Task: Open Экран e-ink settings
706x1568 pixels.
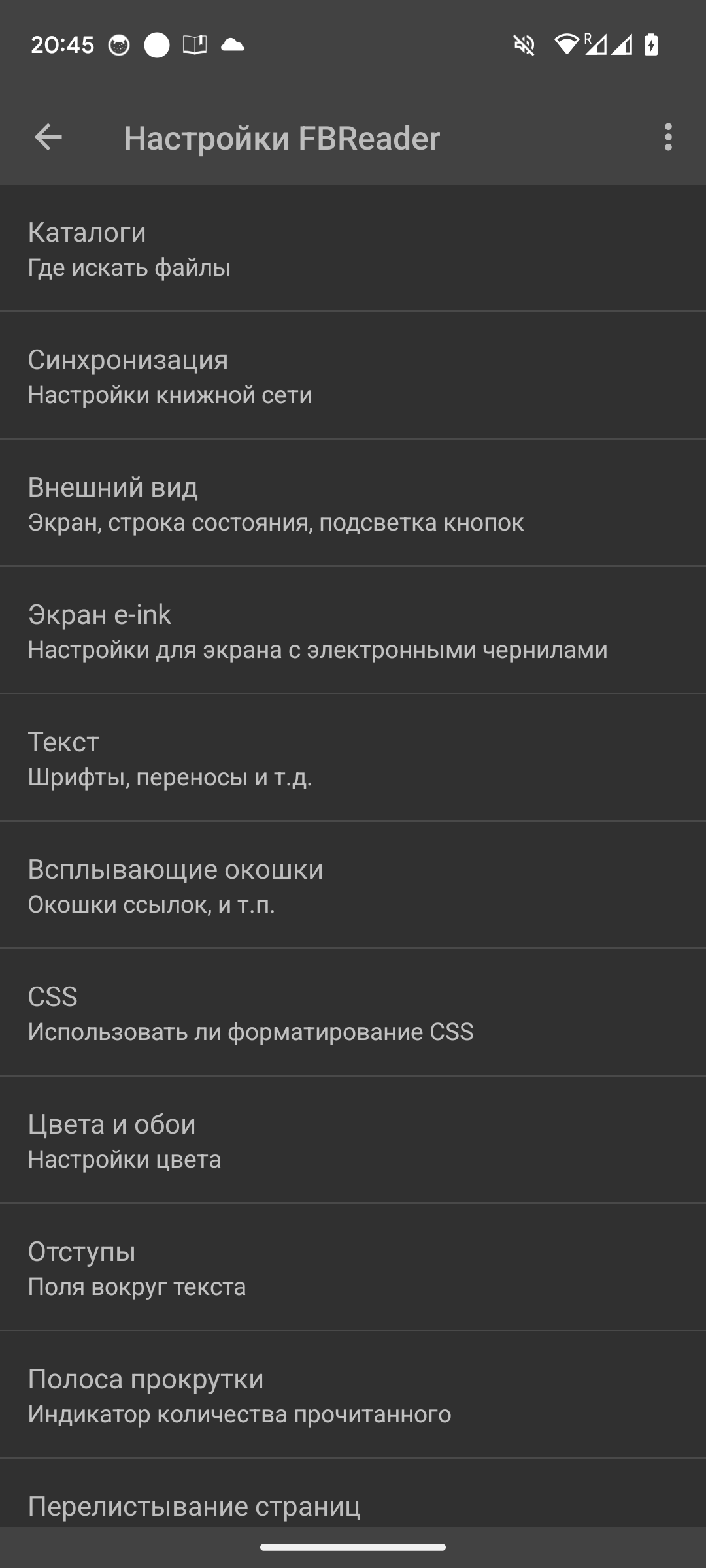Action: 353,630
